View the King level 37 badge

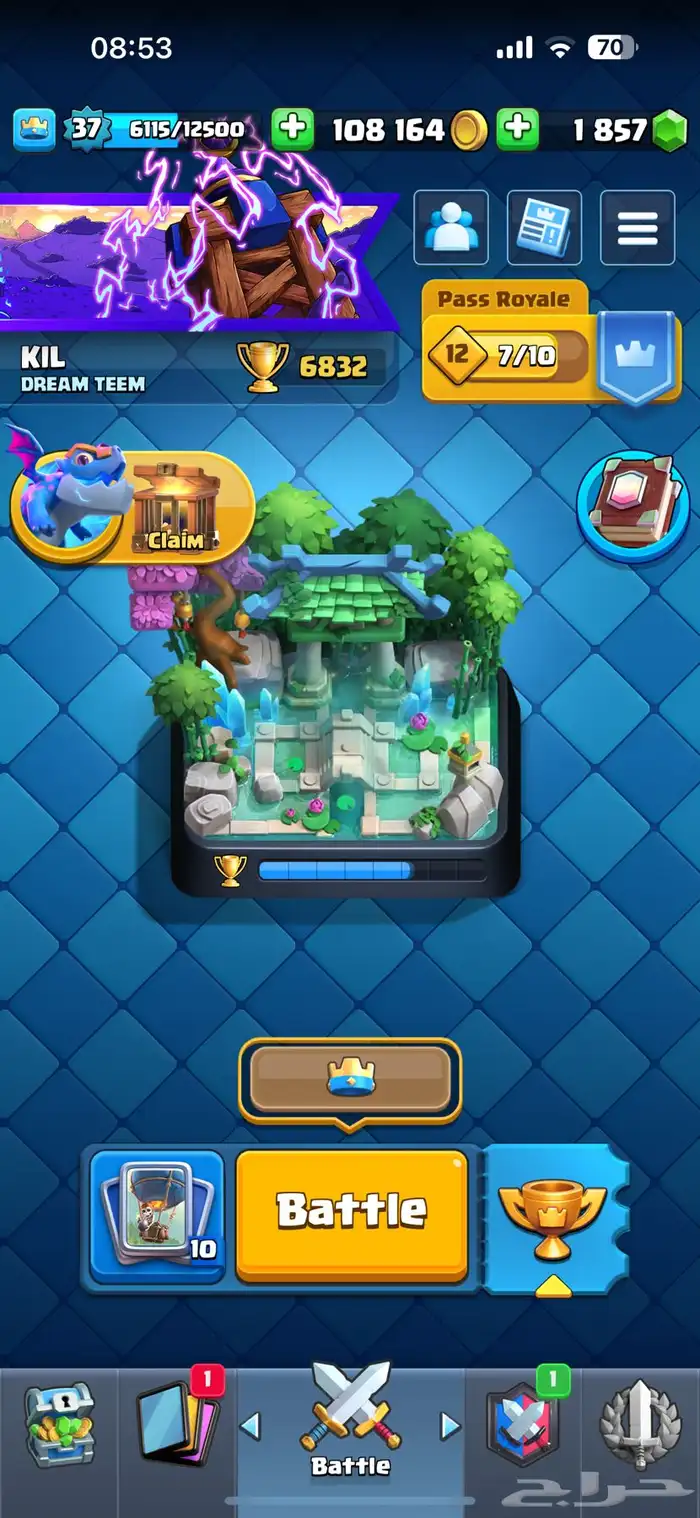point(85,129)
